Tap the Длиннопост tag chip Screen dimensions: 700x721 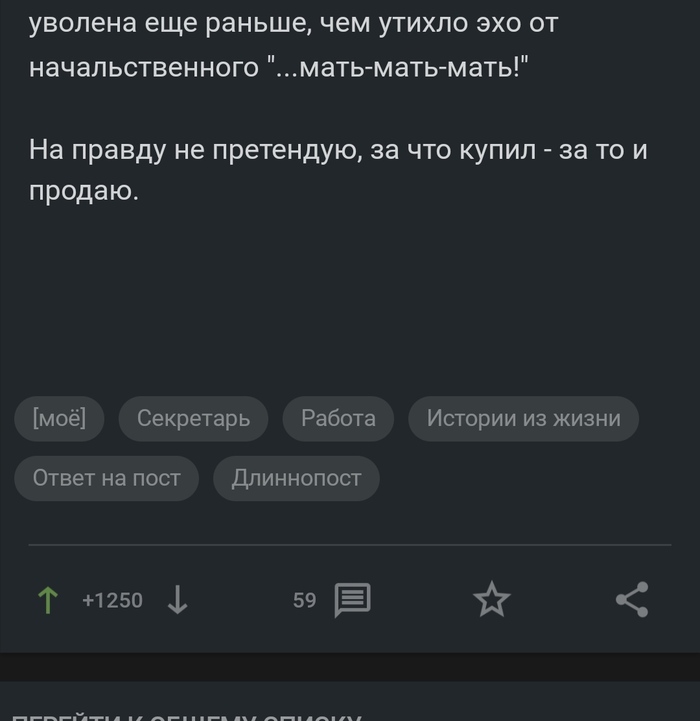pos(296,479)
